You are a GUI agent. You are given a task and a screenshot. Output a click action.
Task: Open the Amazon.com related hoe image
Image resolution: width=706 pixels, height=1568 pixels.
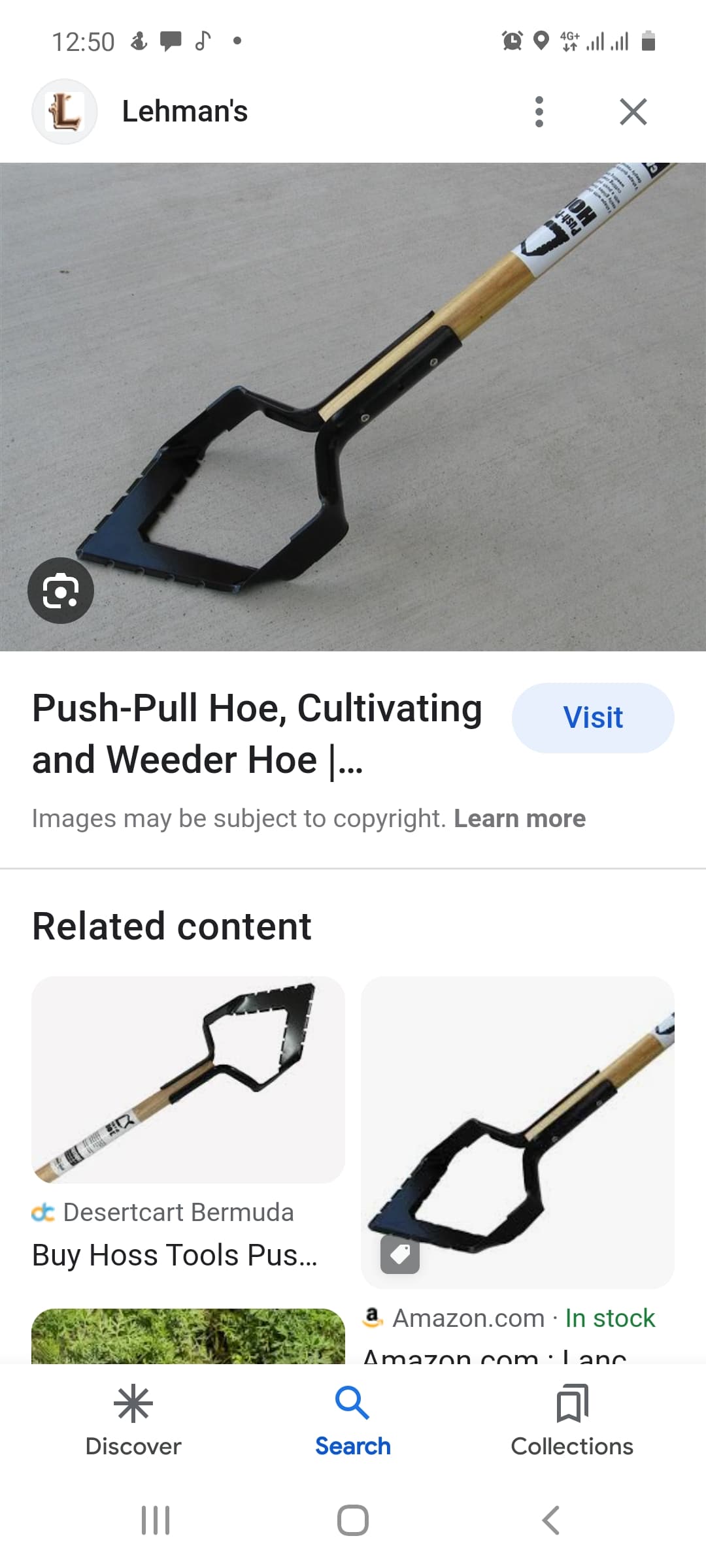coord(518,1132)
